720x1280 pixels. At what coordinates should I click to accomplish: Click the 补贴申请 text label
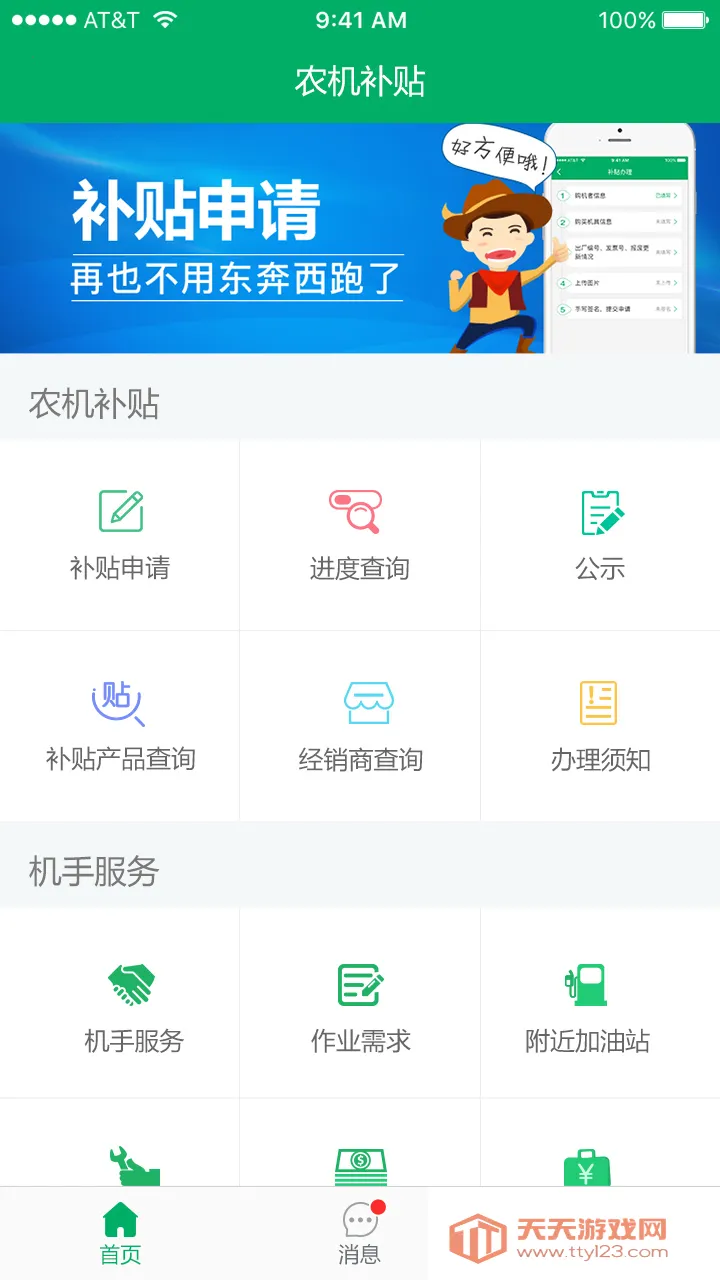pos(119,568)
